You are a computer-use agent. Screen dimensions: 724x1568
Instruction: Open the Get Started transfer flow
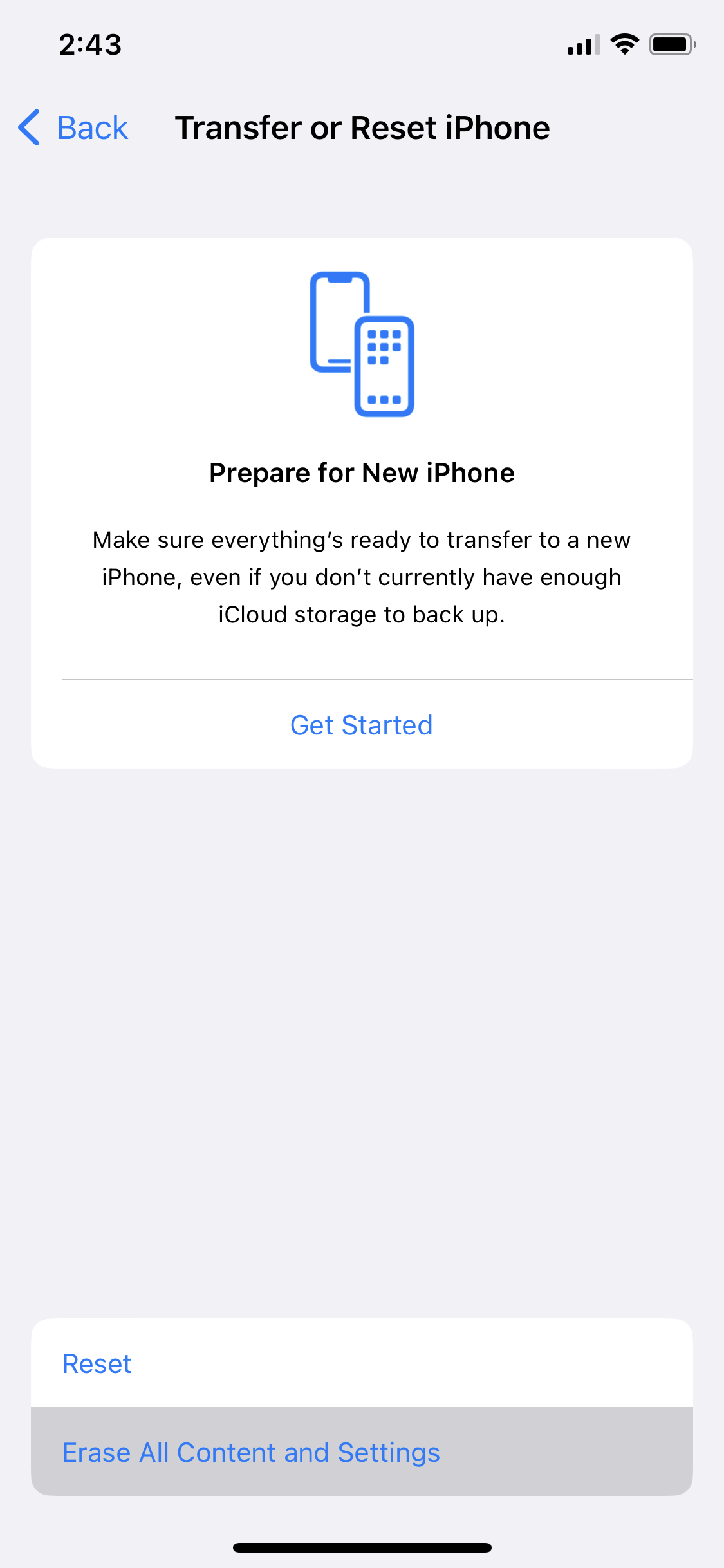(362, 725)
